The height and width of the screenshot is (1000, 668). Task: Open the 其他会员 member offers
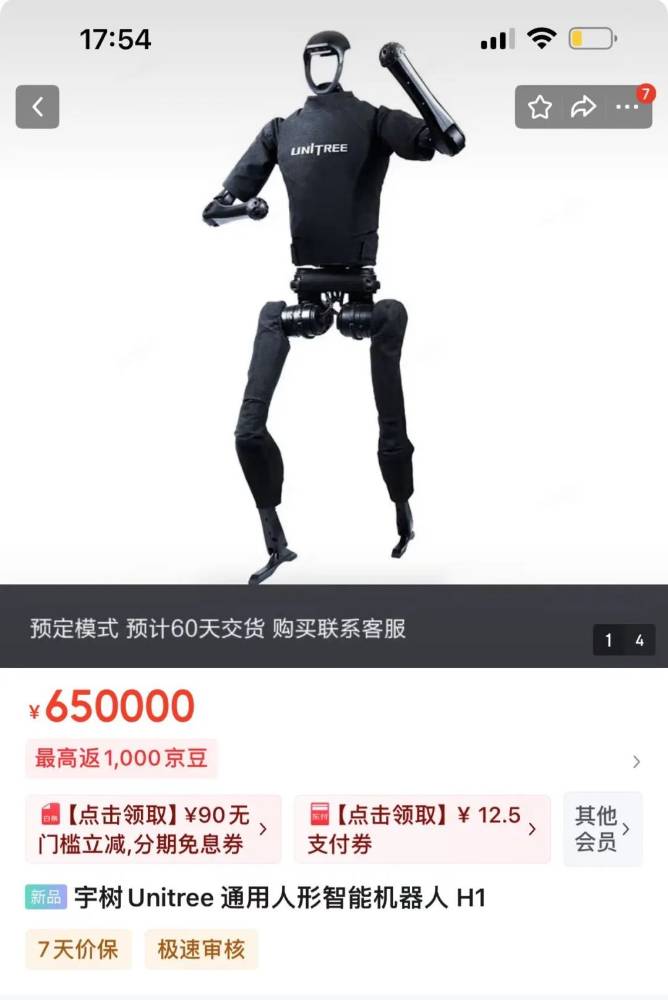[602, 829]
